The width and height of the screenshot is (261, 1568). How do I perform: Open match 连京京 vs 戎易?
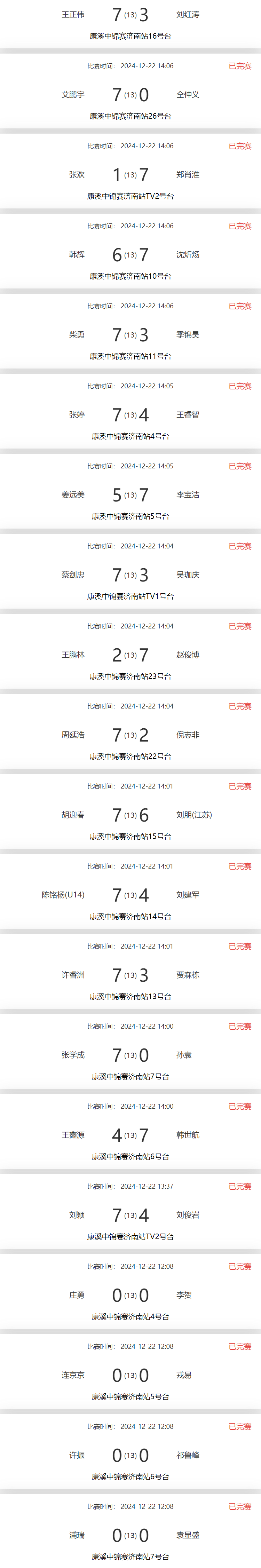130,1375
